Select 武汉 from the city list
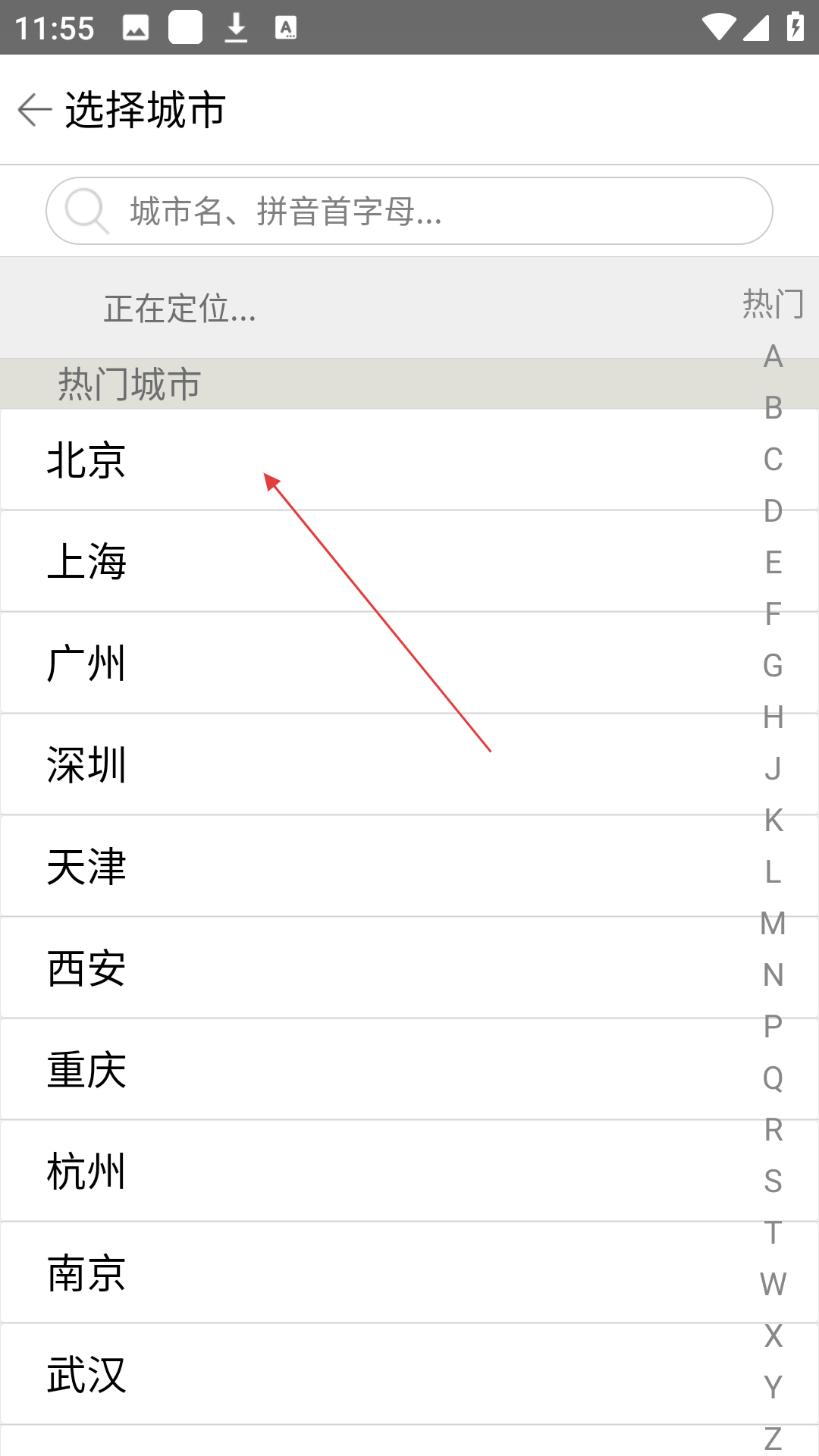This screenshot has width=819, height=1456. coord(409,1374)
